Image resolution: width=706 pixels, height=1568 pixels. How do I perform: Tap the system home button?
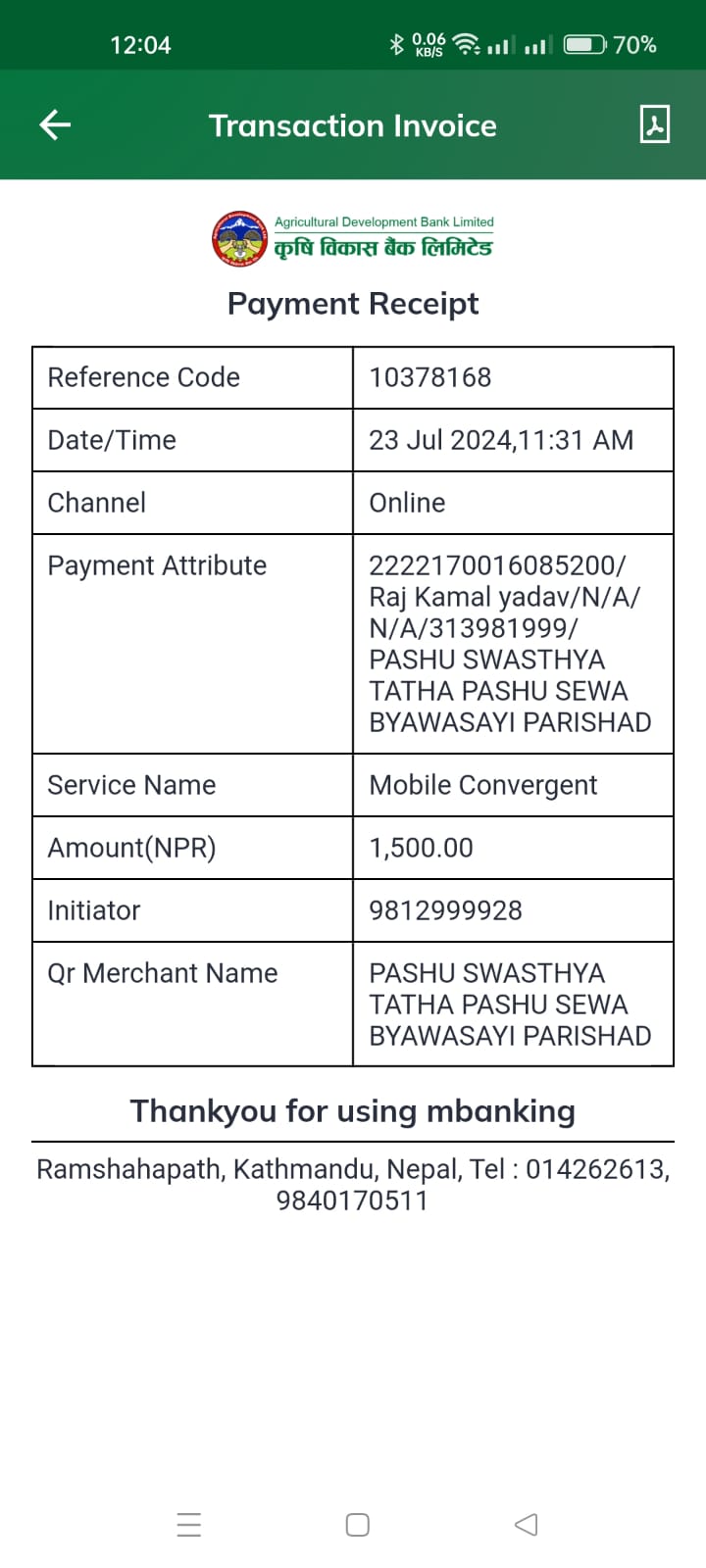point(358,1525)
